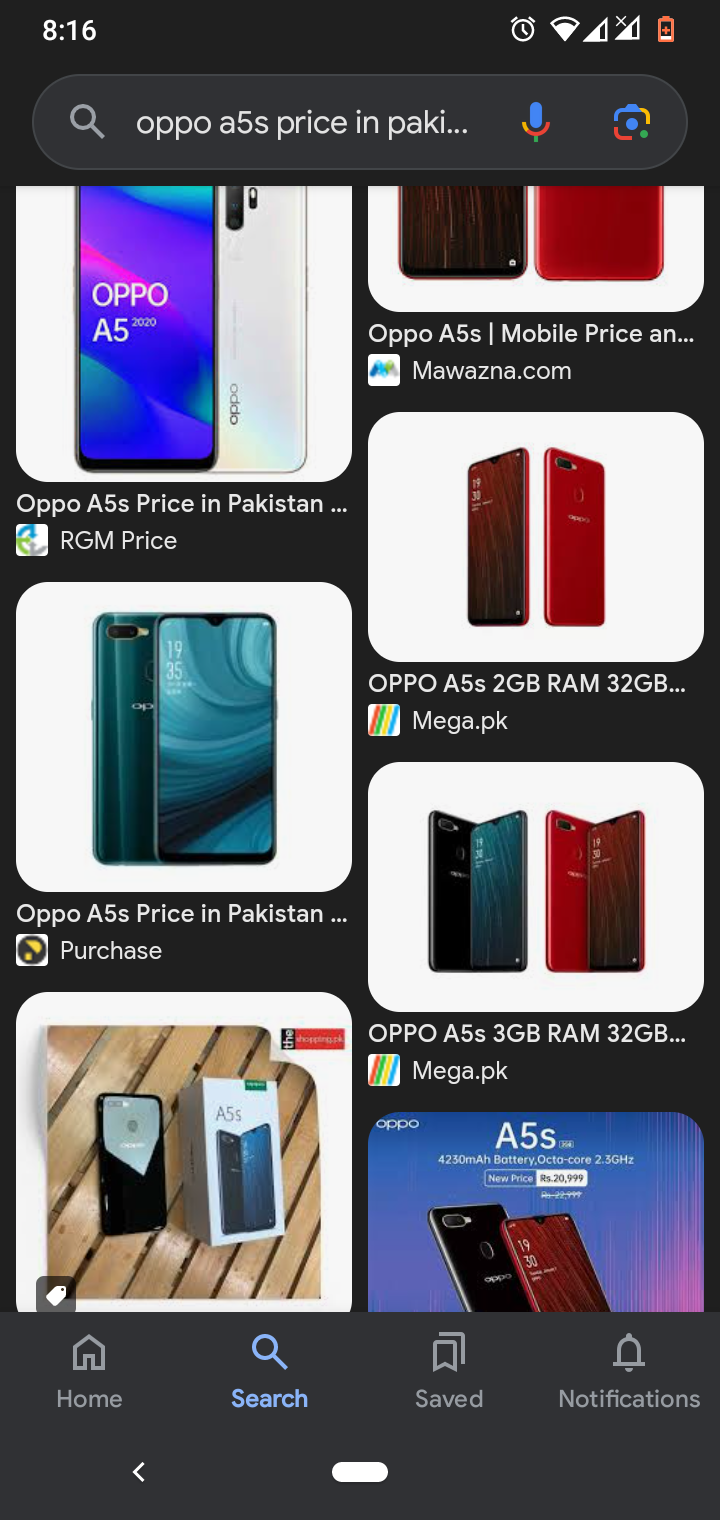
Task: Open OPPO A5s 3GB RAM Mega.pk result
Action: (535, 887)
